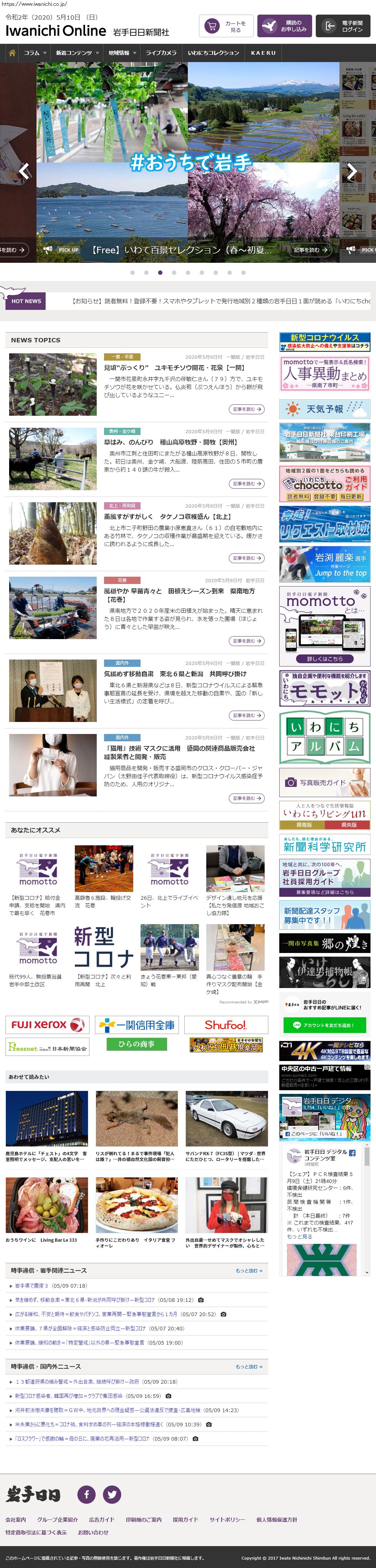The width and height of the screenshot is (376, 1568).
Task: Open the 新型コロナウイルス support banner
Action: pyautogui.click(x=324, y=342)
